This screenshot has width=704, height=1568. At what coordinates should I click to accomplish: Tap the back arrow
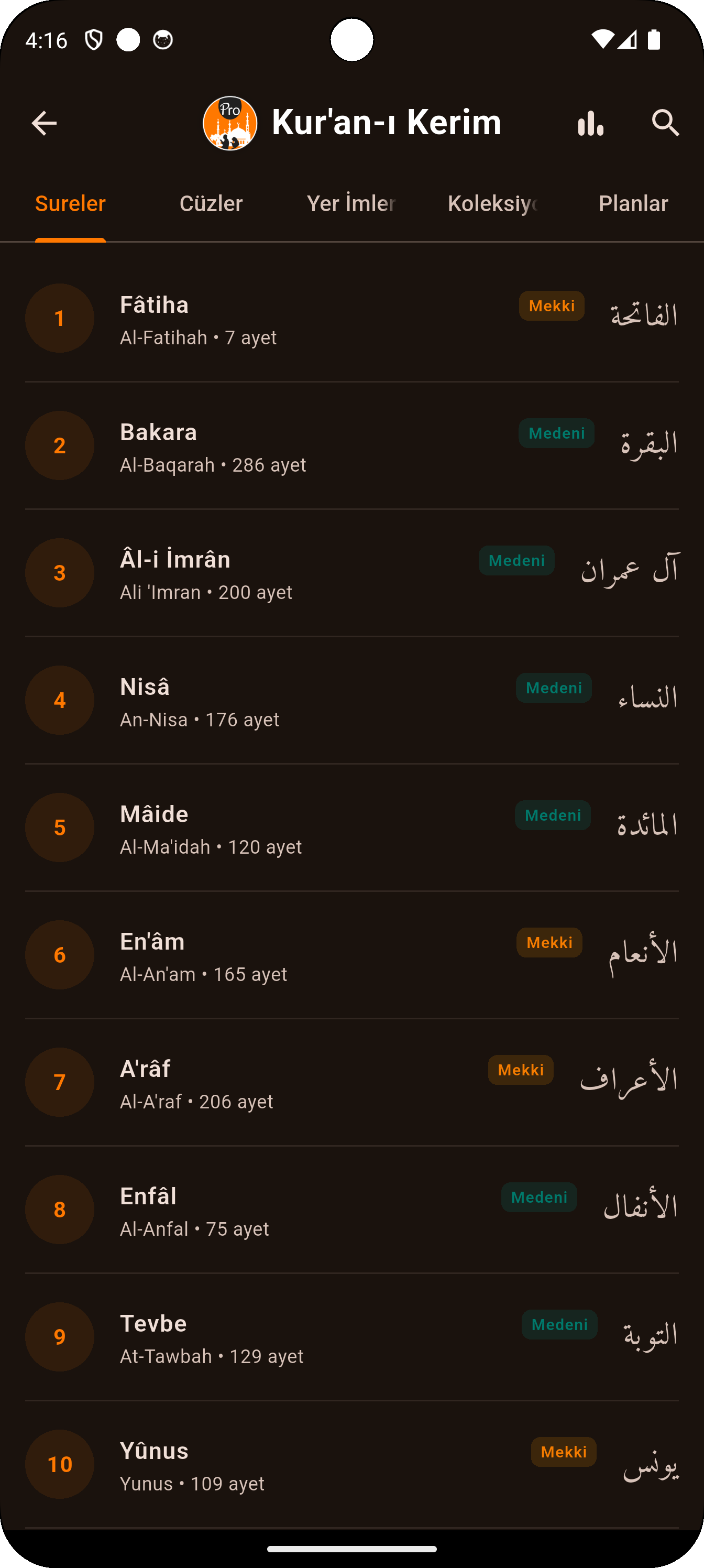point(44,123)
